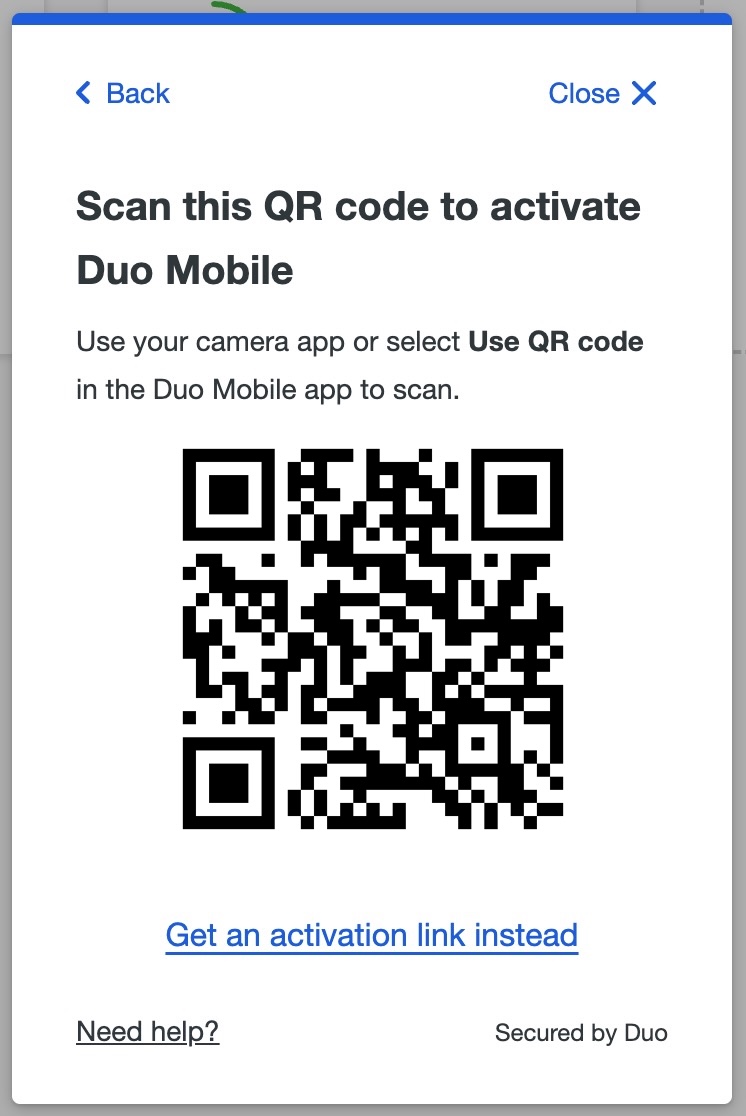Click the Duo Mobile text in the heading
The width and height of the screenshot is (746, 1116).
[185, 268]
